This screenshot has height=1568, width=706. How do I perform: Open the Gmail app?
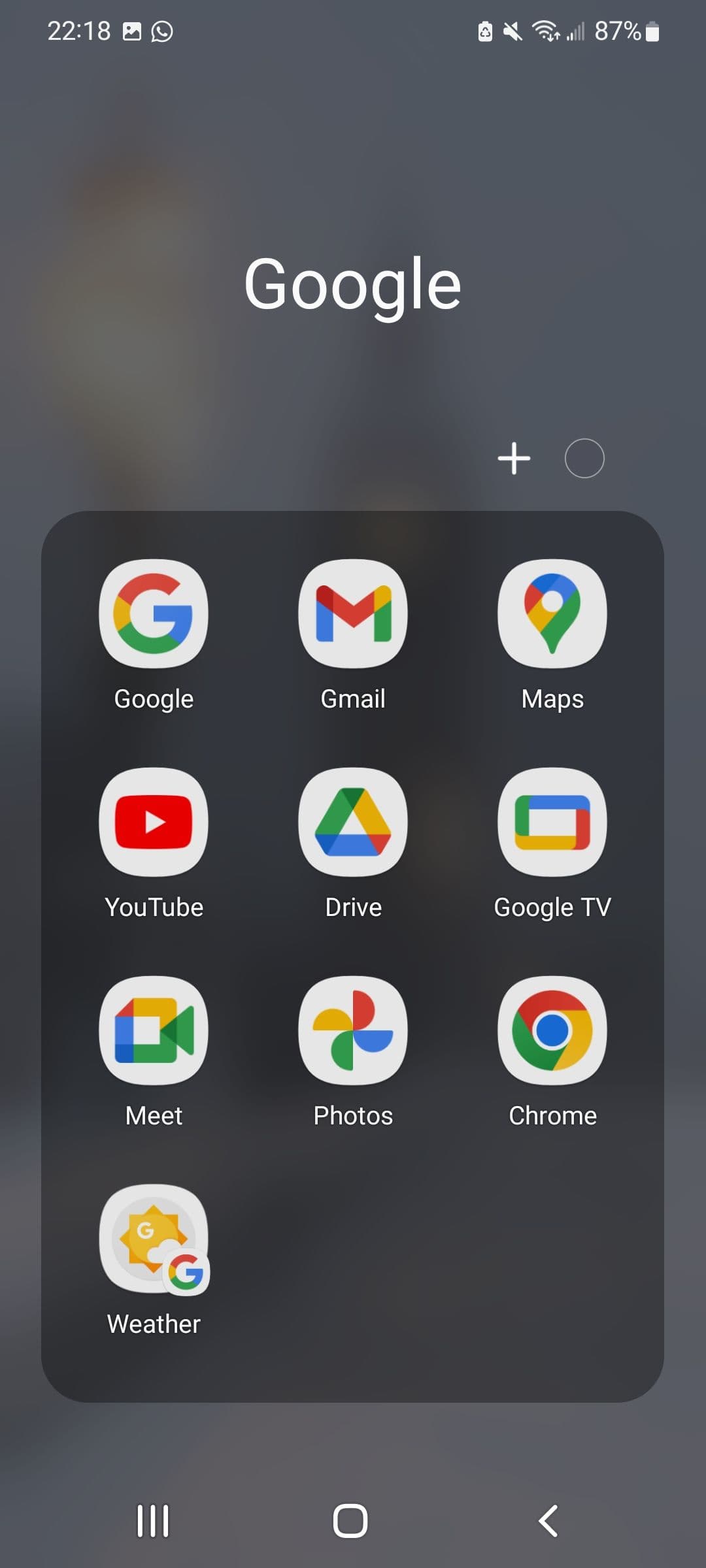tap(353, 613)
